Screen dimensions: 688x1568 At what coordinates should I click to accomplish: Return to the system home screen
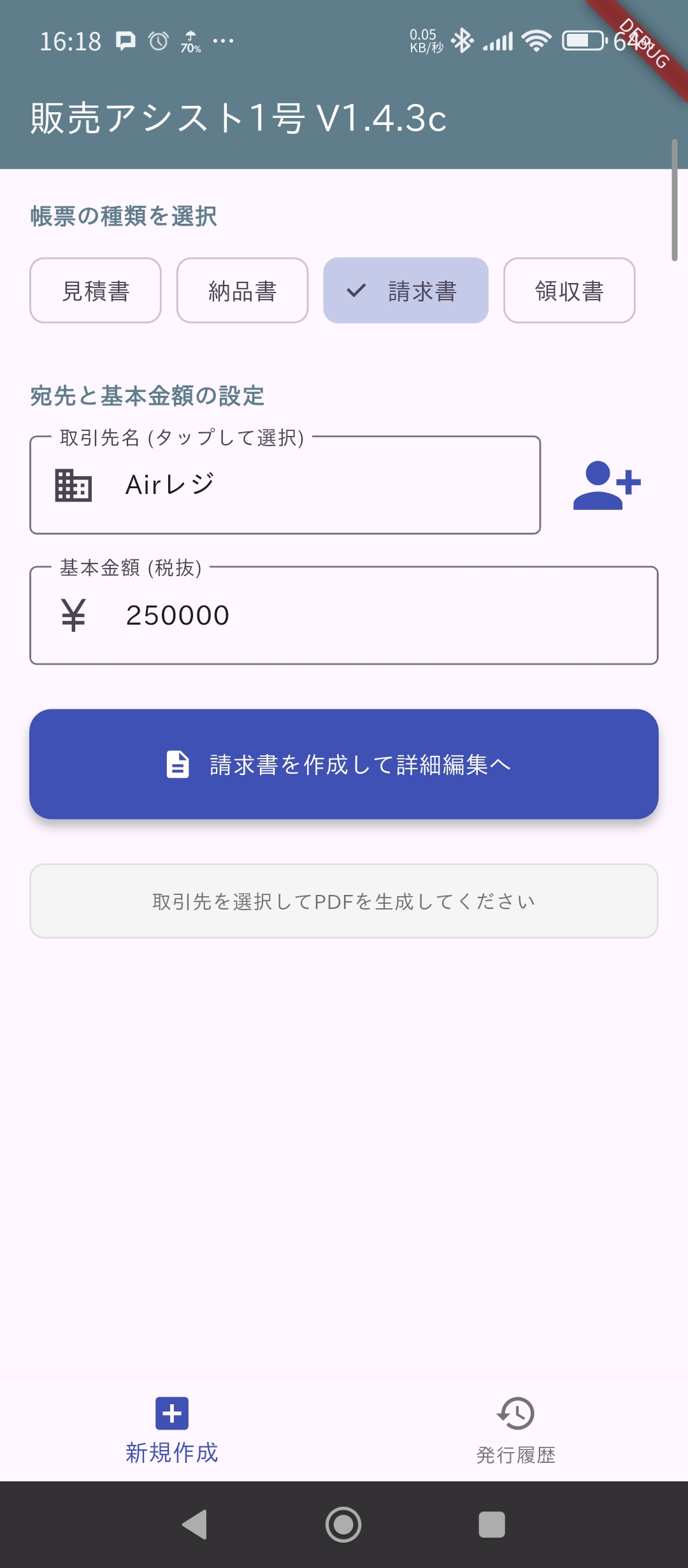[343, 1525]
